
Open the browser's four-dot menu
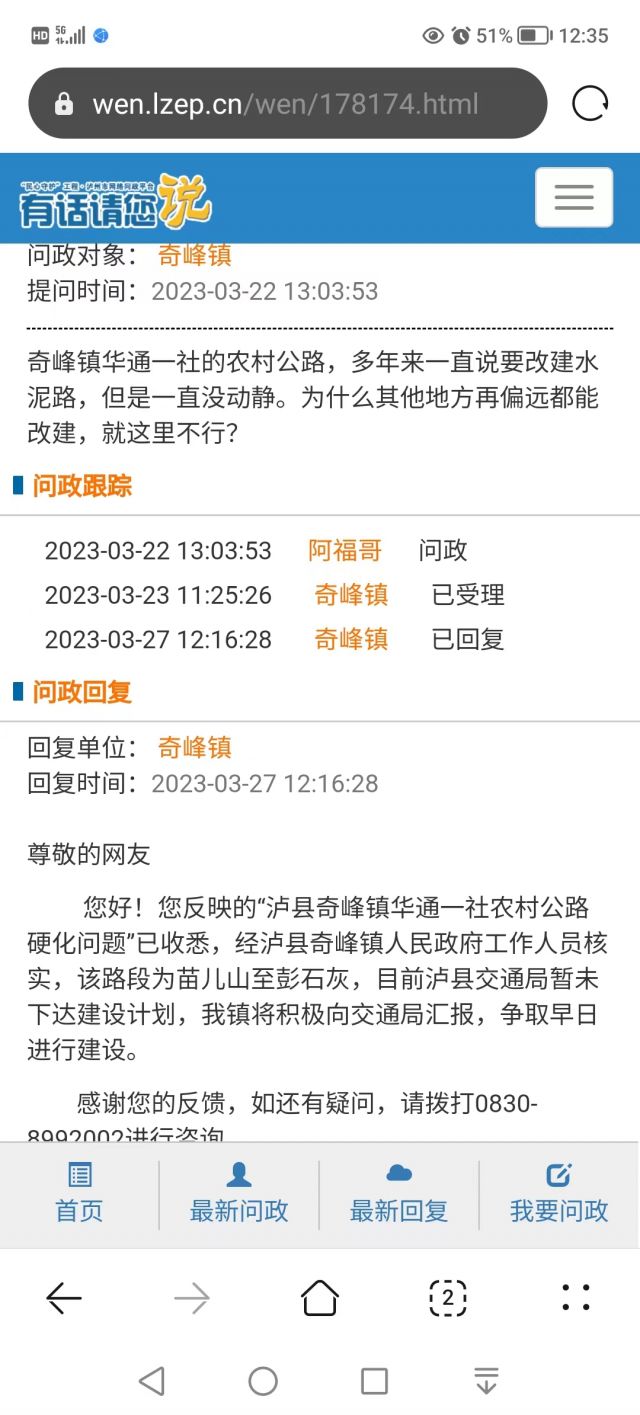click(576, 1298)
